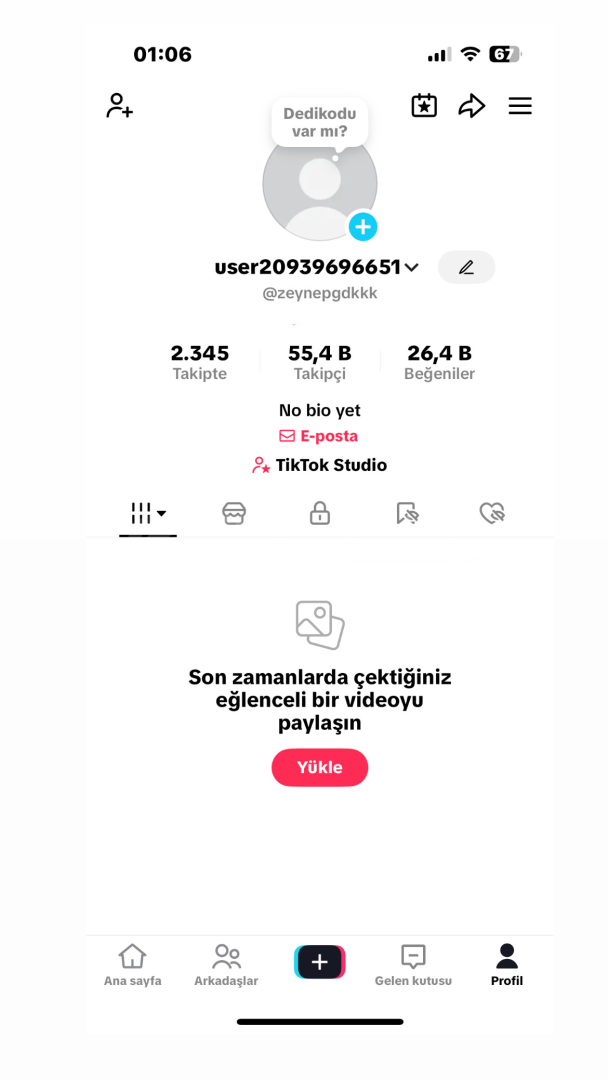This screenshot has width=608, height=1080.
Task: Open the hamburger menu
Action: point(520,106)
